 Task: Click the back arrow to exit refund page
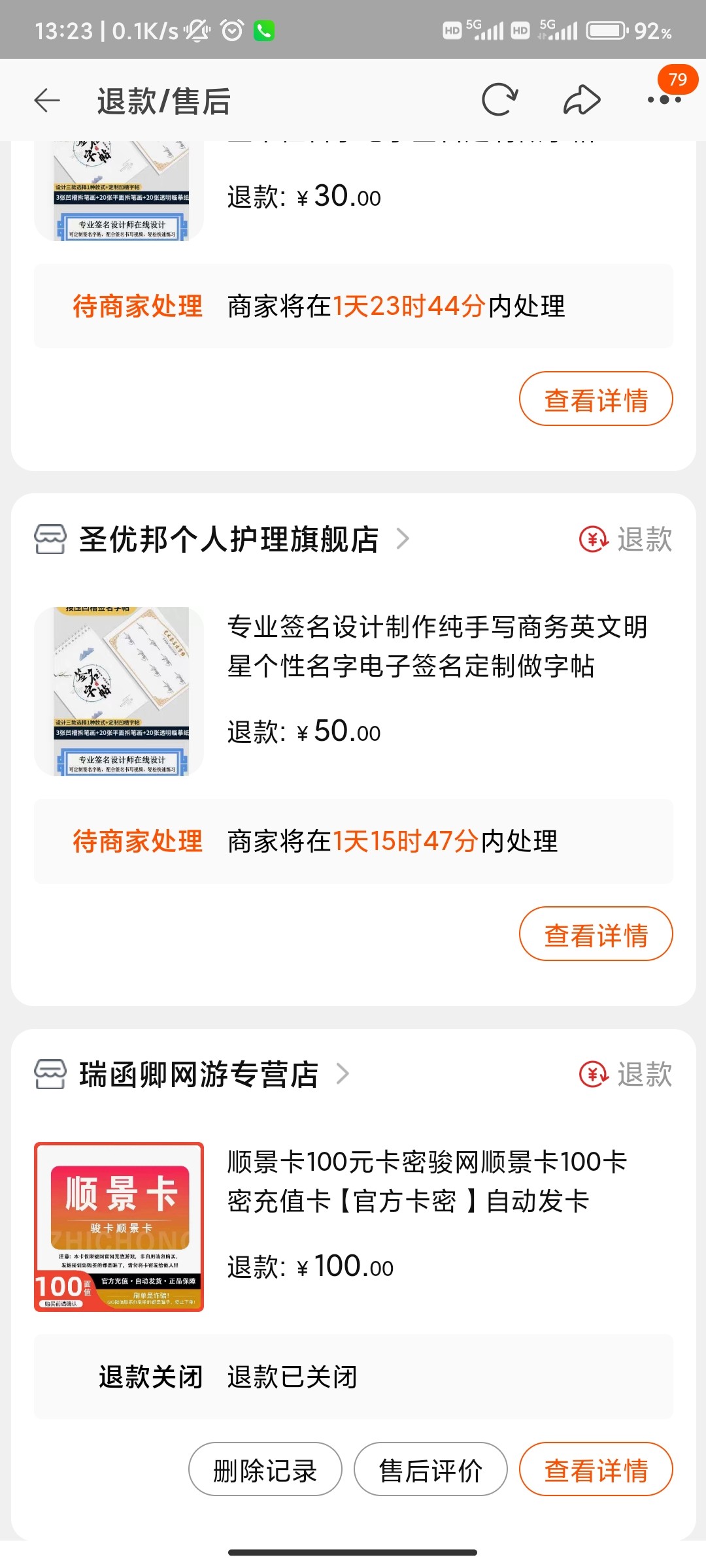(46, 99)
